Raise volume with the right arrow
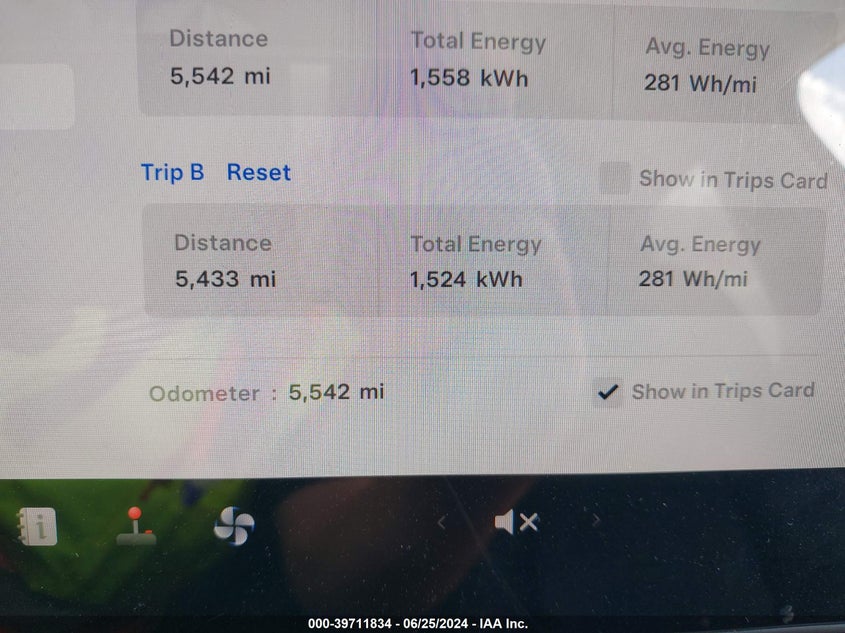This screenshot has width=845, height=633. click(x=596, y=520)
